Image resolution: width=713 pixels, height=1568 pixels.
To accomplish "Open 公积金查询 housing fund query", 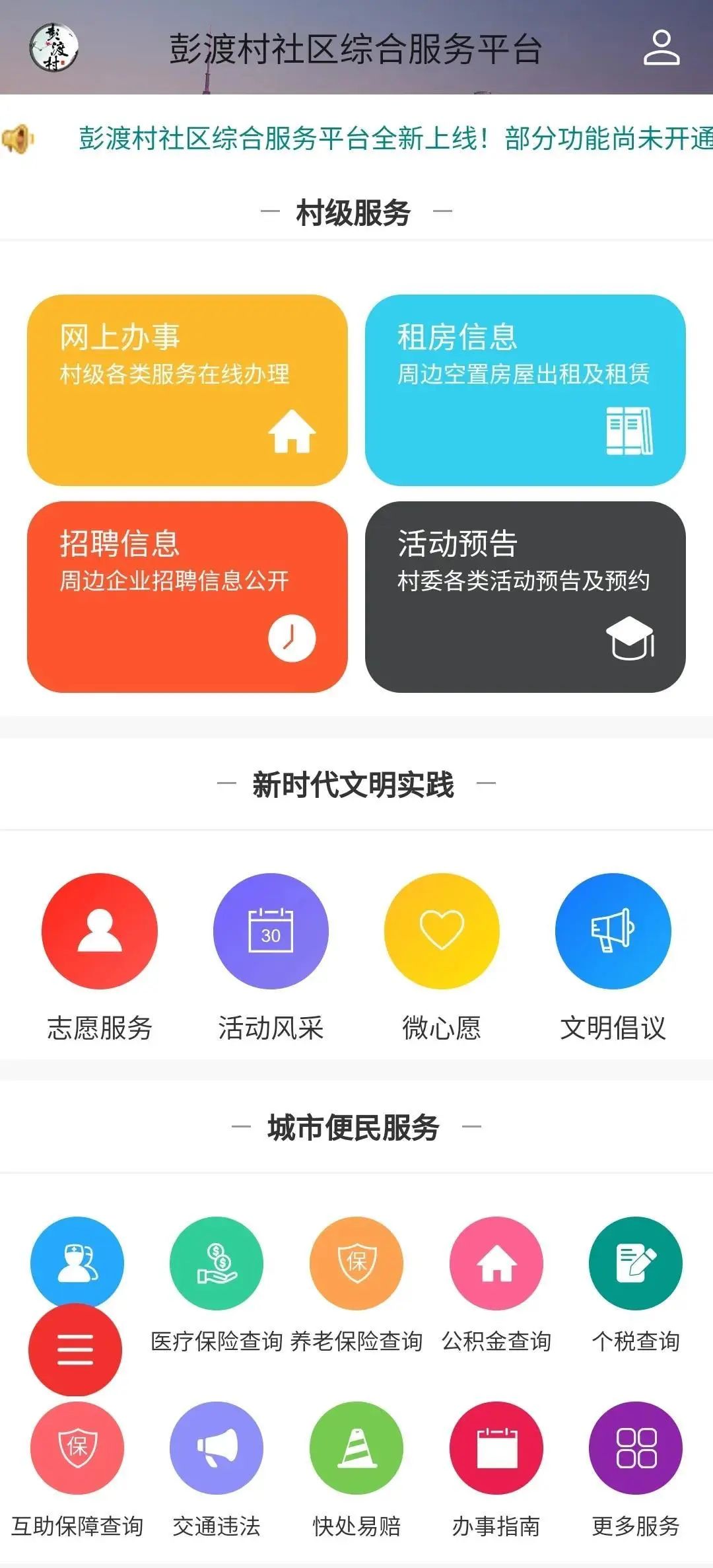I will [496, 1264].
